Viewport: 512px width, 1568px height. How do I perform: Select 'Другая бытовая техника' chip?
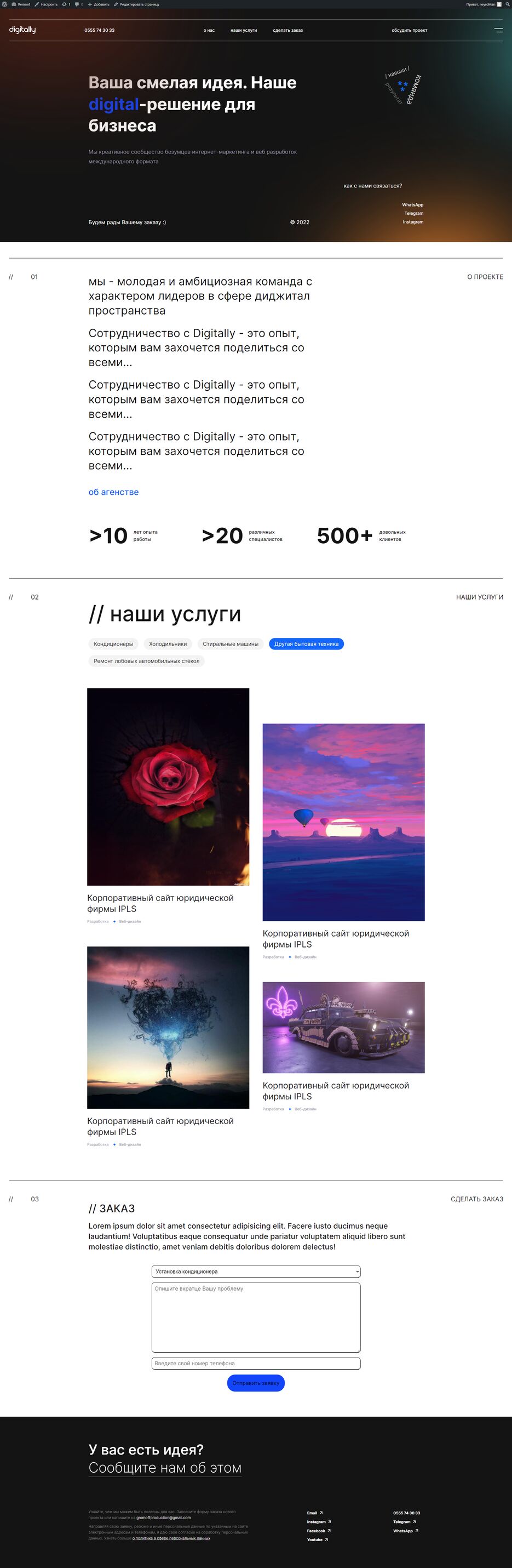tap(306, 643)
